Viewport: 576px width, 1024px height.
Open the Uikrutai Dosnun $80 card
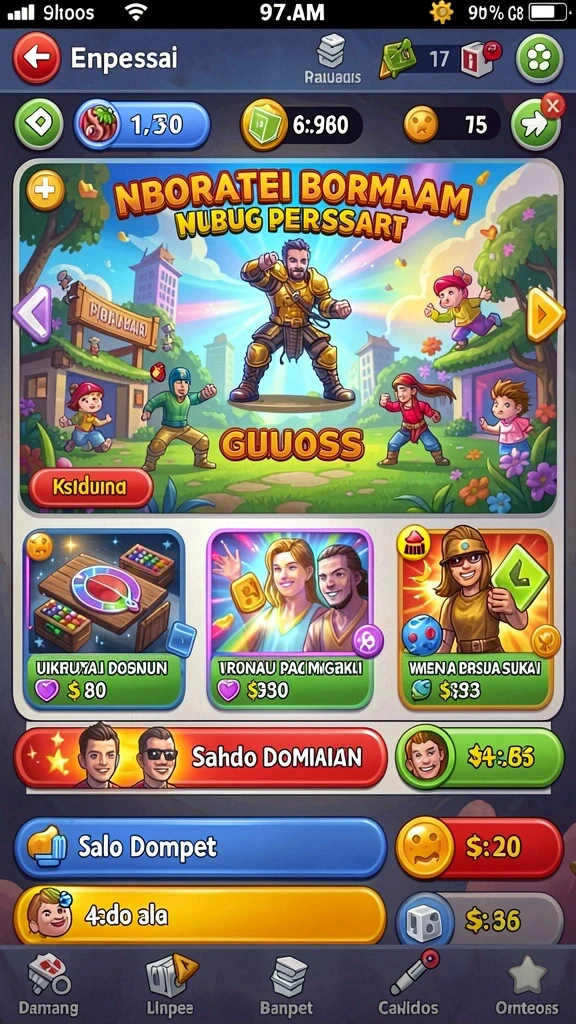(104, 619)
